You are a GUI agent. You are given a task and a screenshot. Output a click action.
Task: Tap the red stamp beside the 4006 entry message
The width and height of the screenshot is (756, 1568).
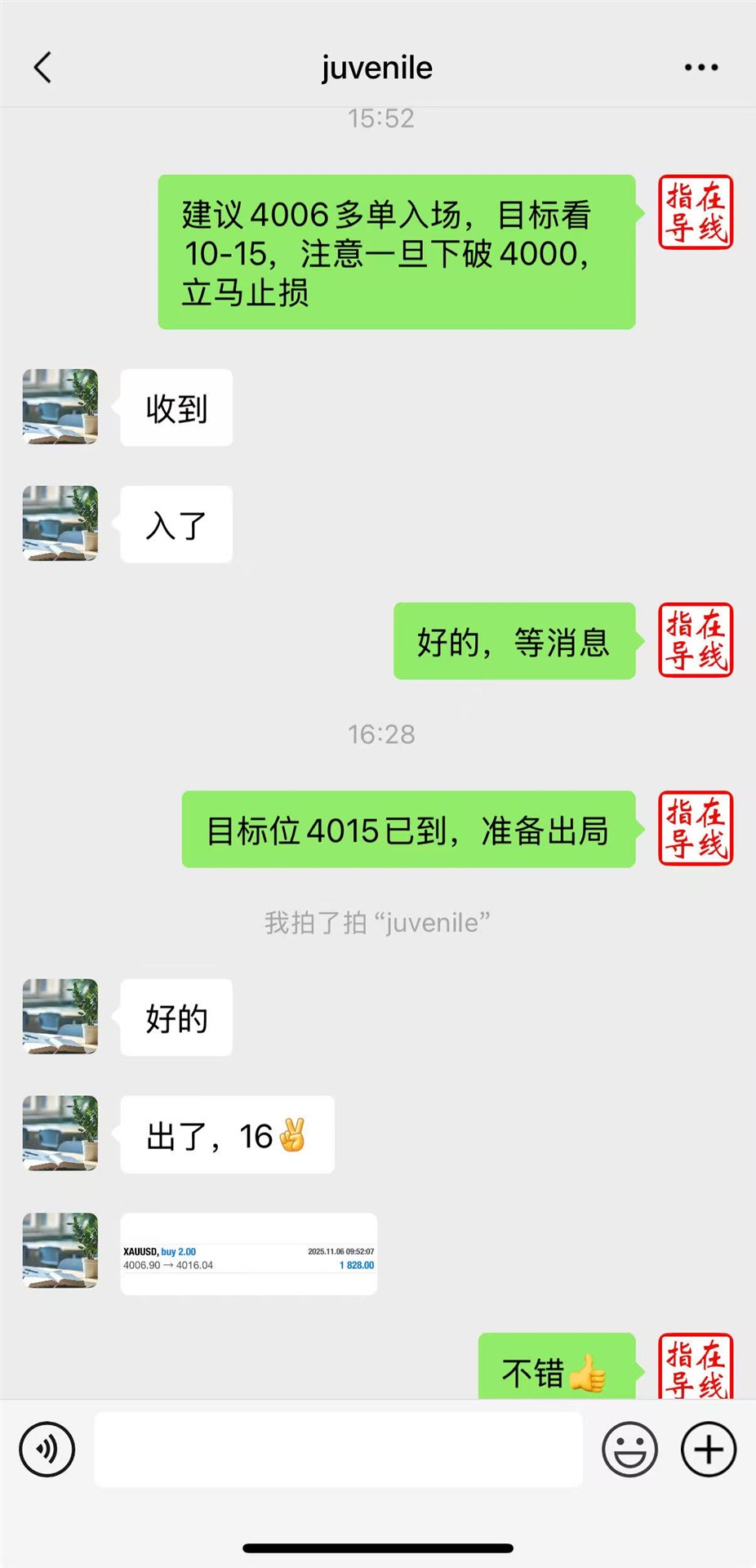pos(695,213)
